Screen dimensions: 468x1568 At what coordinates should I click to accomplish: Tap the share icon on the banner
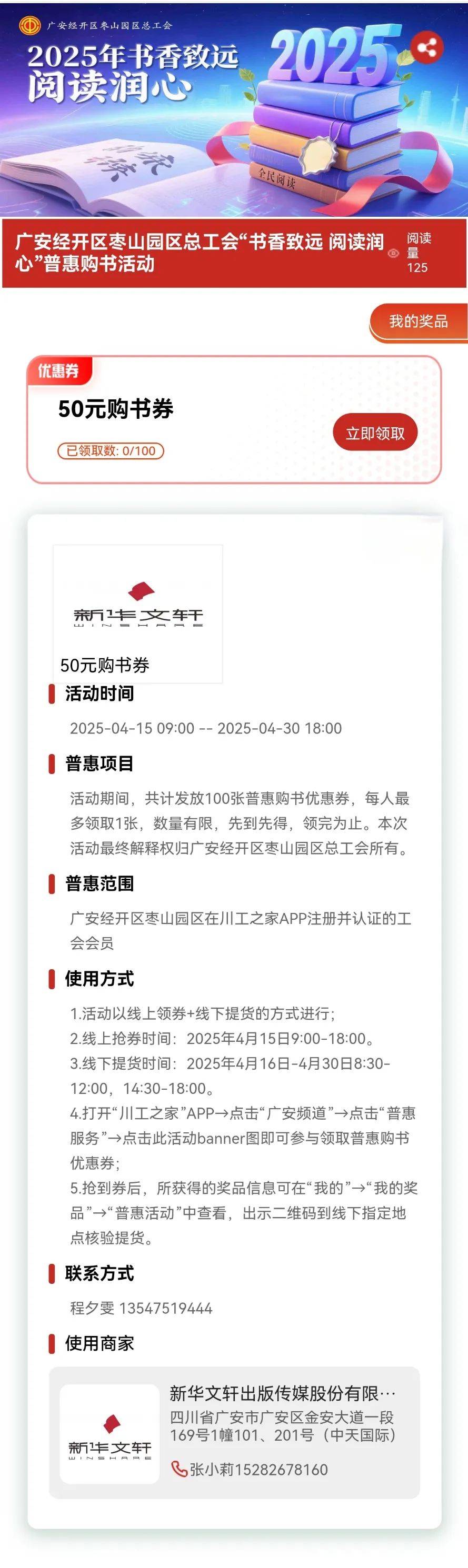[x=426, y=47]
